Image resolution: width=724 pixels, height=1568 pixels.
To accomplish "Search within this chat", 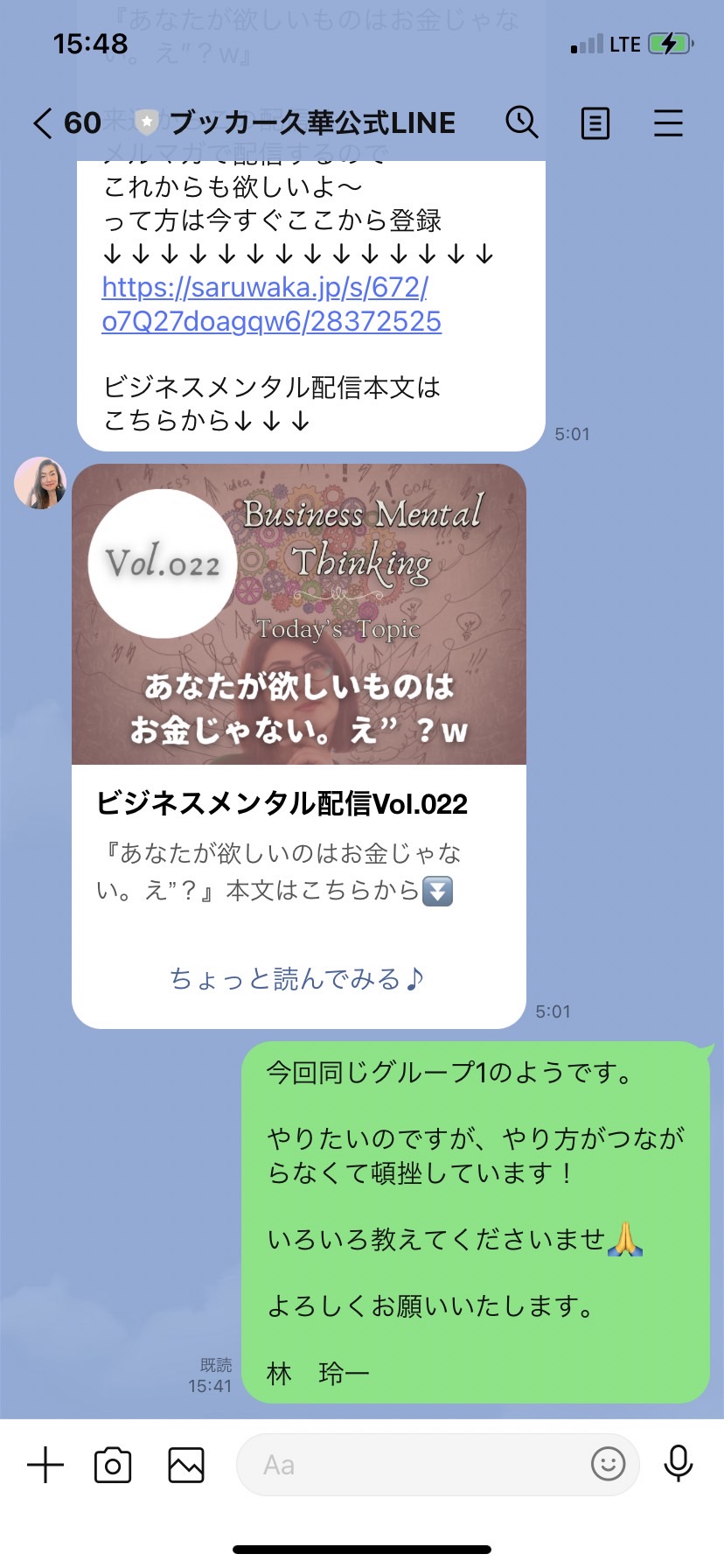I will click(x=522, y=122).
